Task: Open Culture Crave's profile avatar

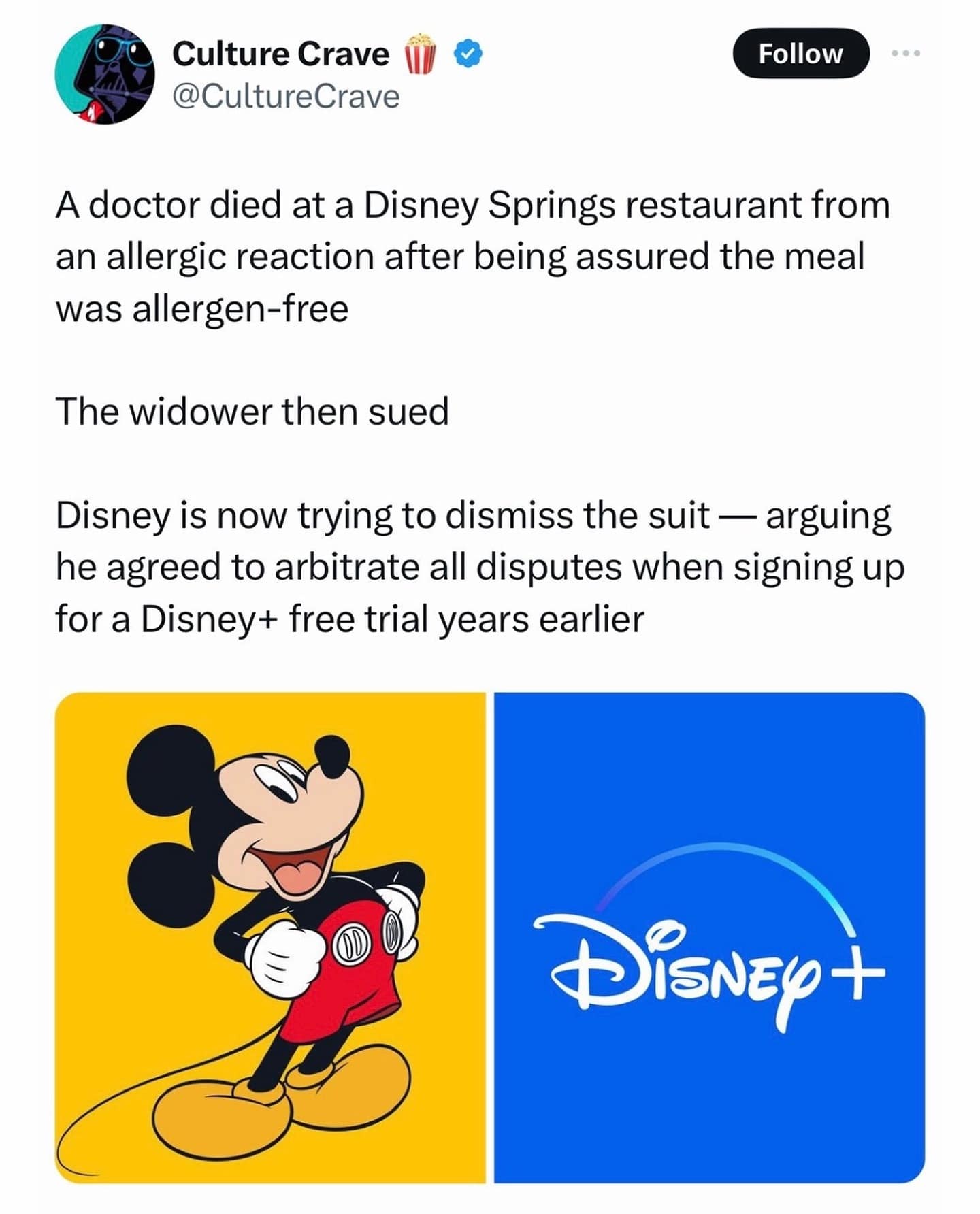Action: (104, 74)
